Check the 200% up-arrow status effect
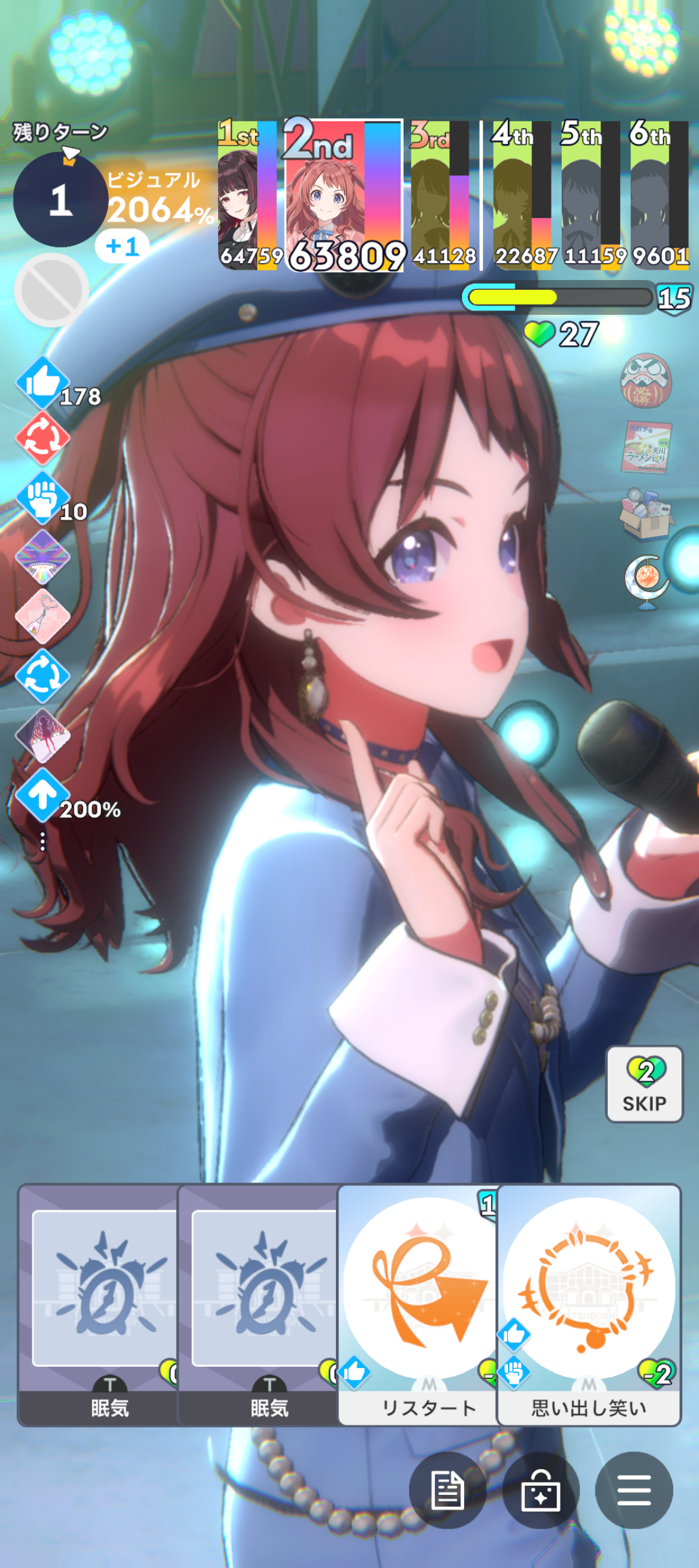The image size is (699, 1568). (67, 796)
